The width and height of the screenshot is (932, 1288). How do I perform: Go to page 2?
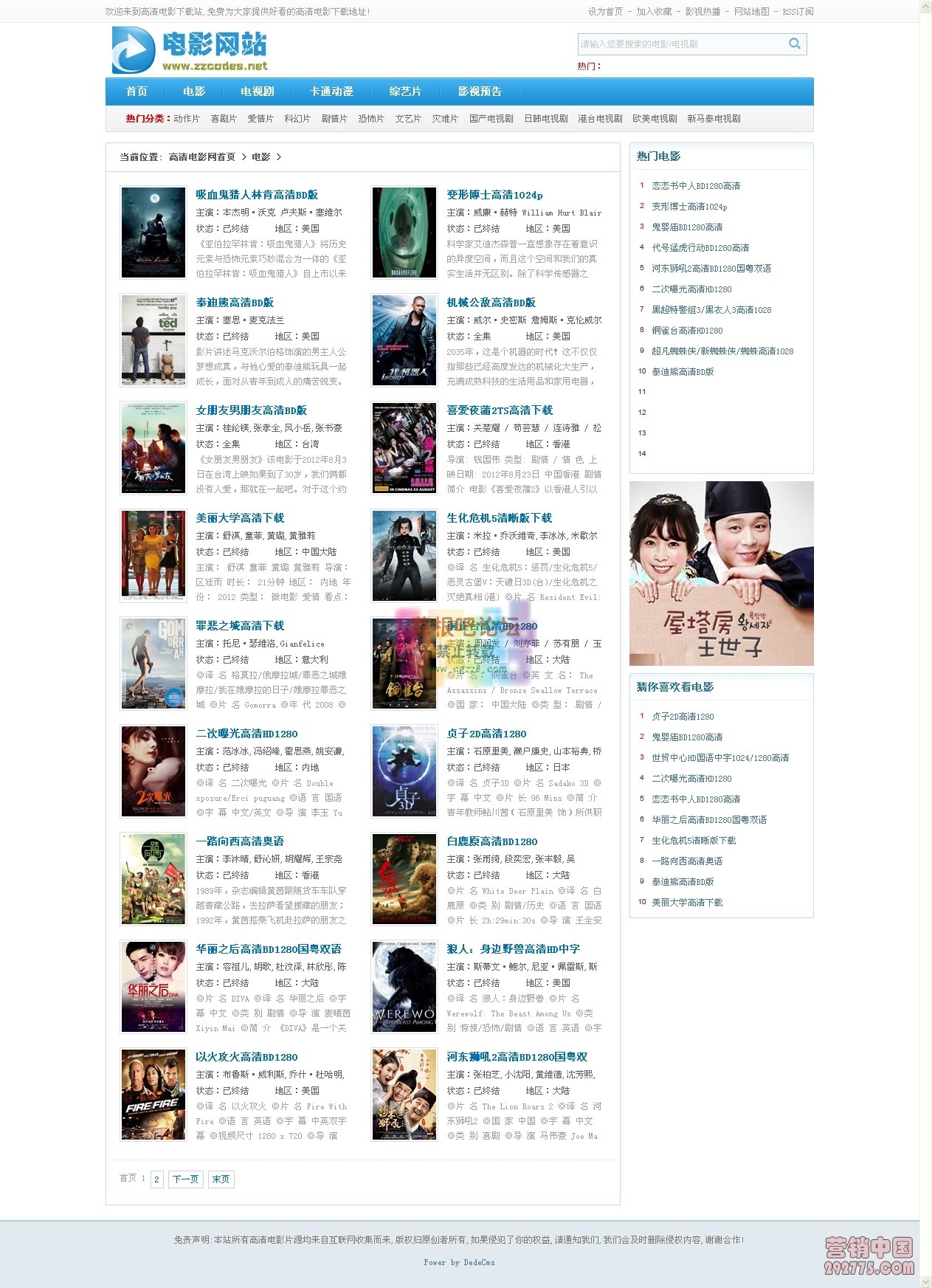pyautogui.click(x=156, y=1179)
